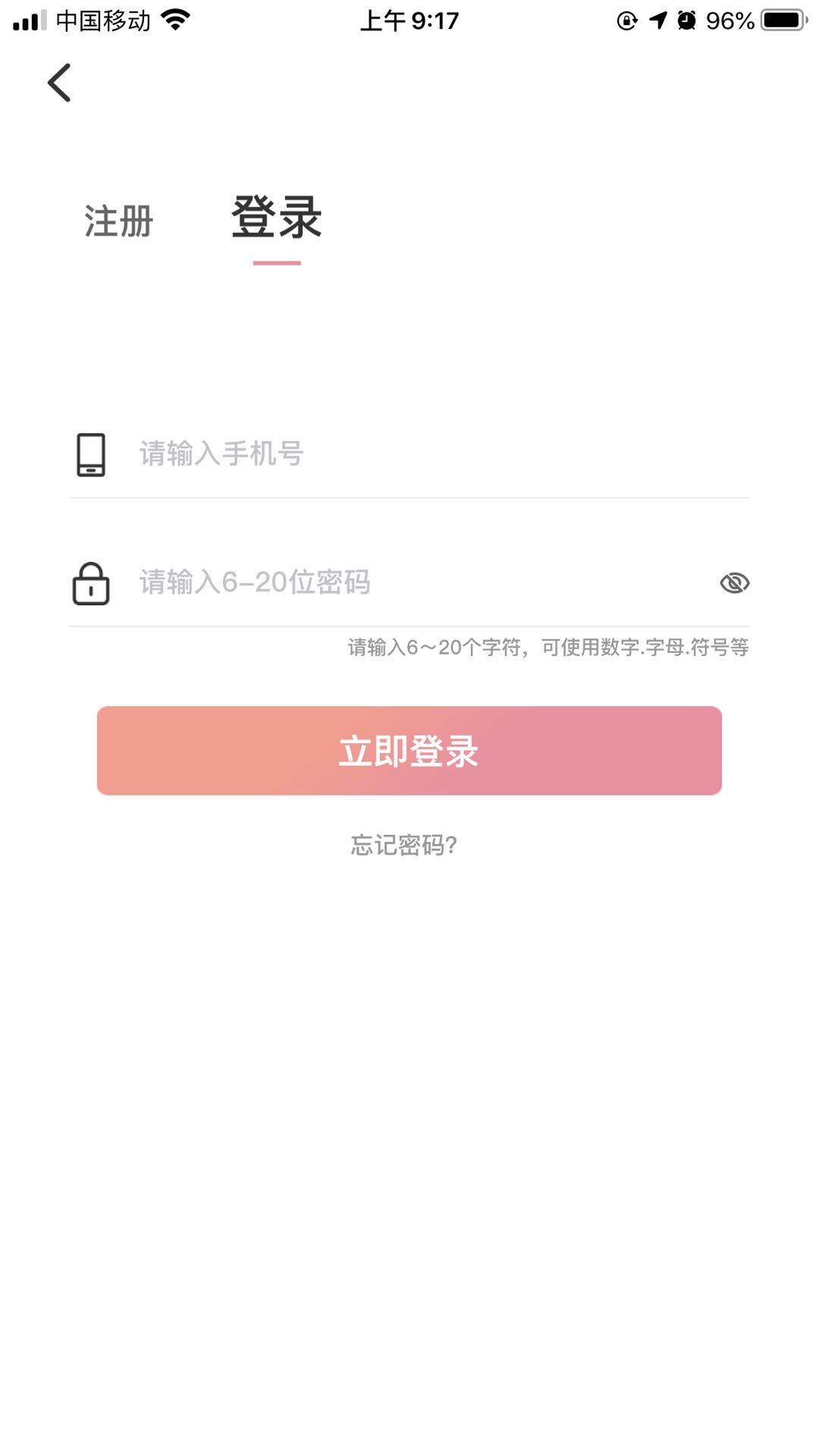Screen dimensions: 819x1456
Task: Tap the 立即登录 button
Action: pyautogui.click(x=409, y=751)
